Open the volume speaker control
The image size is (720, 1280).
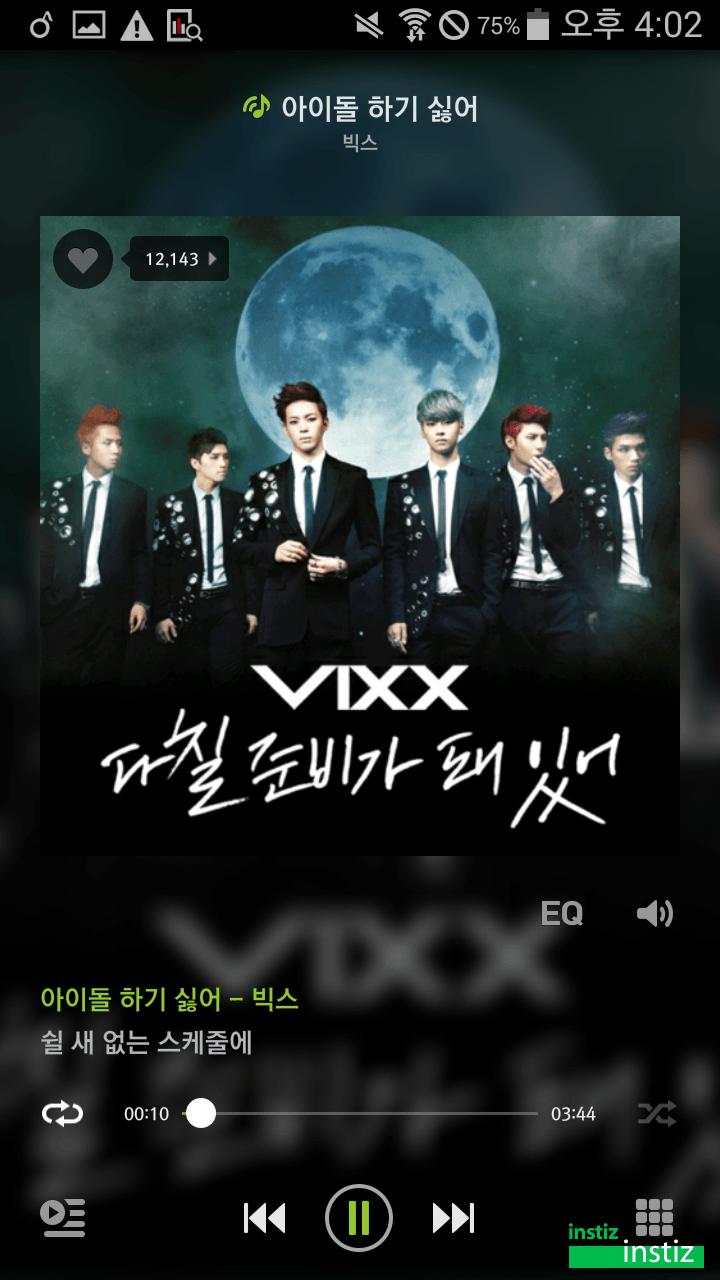(655, 913)
